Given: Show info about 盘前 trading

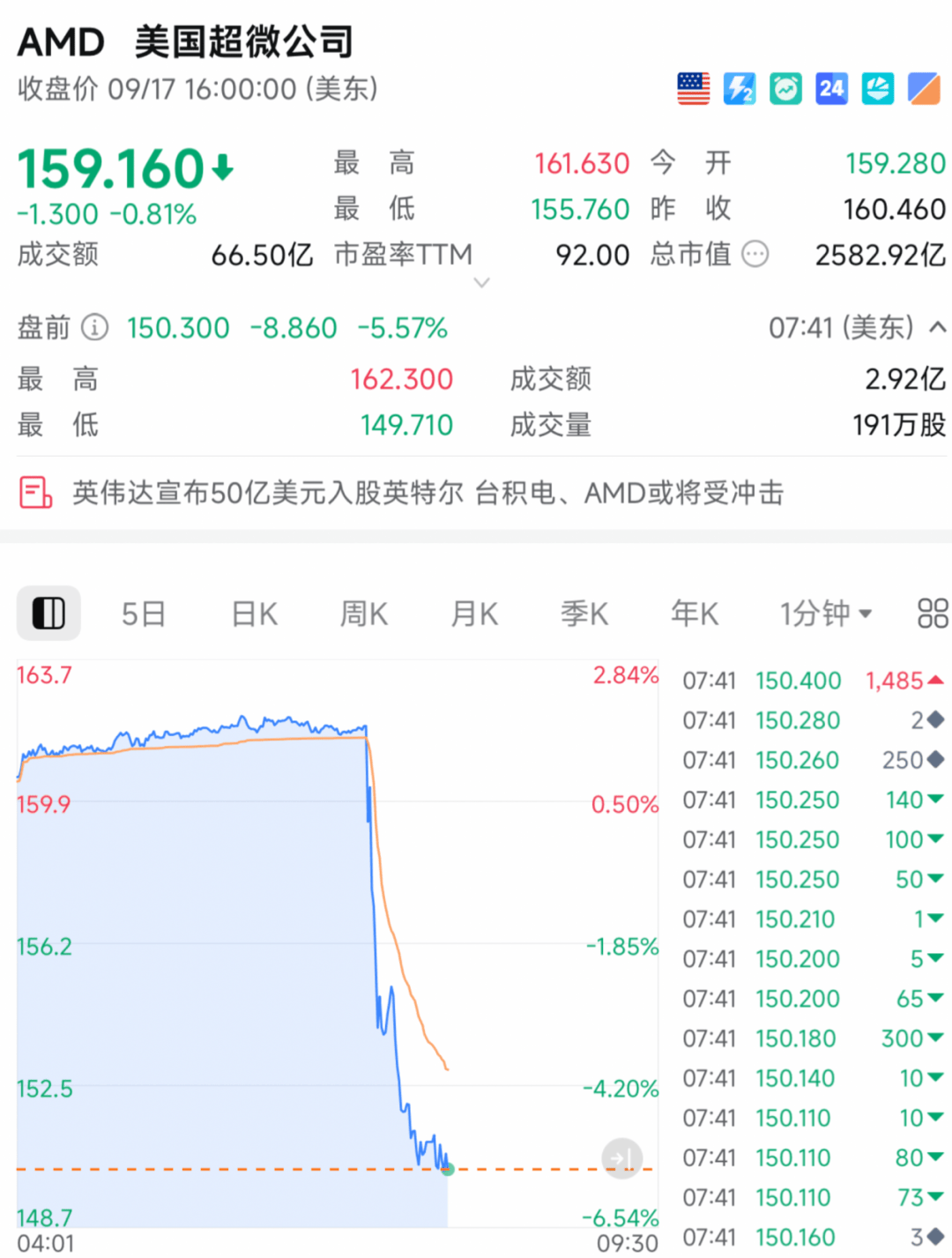Looking at the screenshot, I should (x=95, y=328).
